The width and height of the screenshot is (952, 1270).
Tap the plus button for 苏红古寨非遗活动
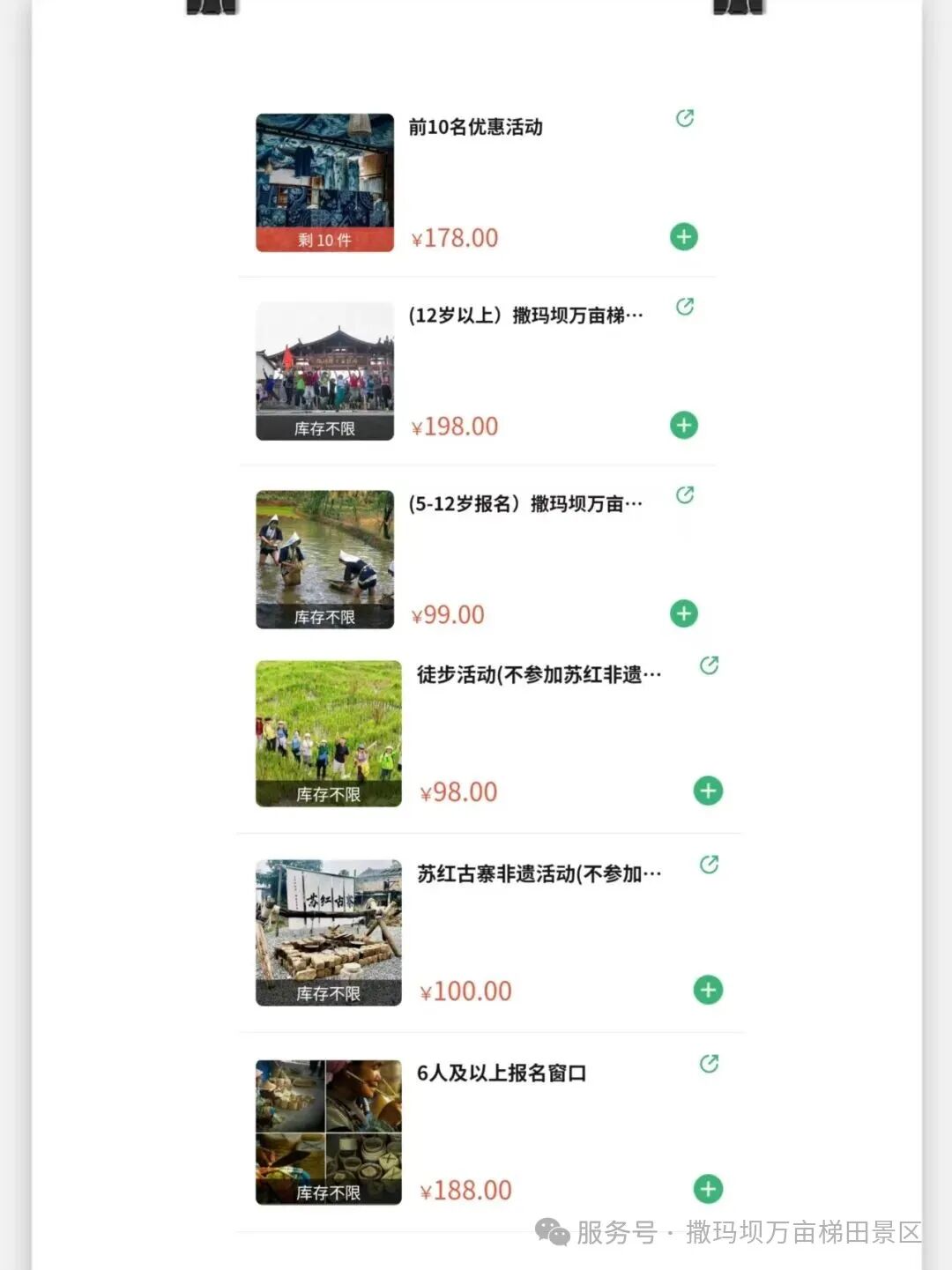coord(706,990)
